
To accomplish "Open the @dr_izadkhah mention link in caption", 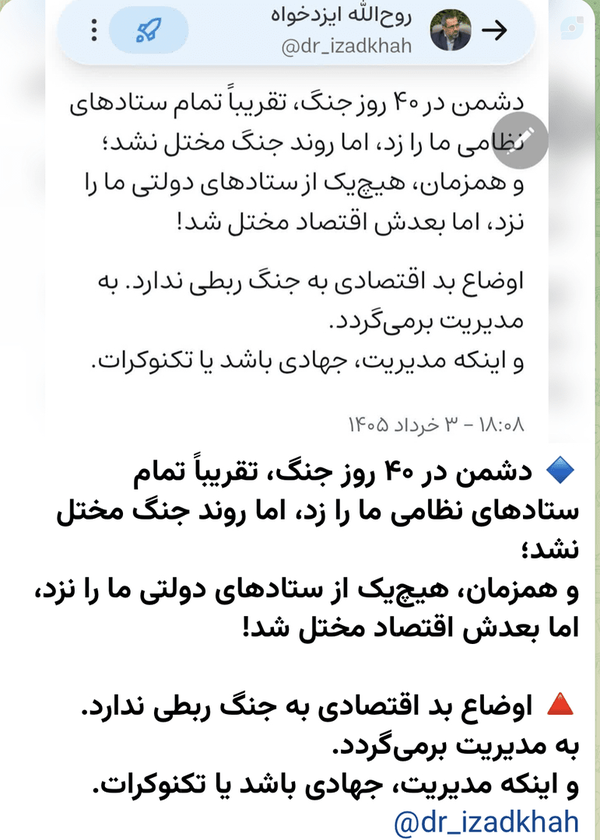I will (486, 822).
